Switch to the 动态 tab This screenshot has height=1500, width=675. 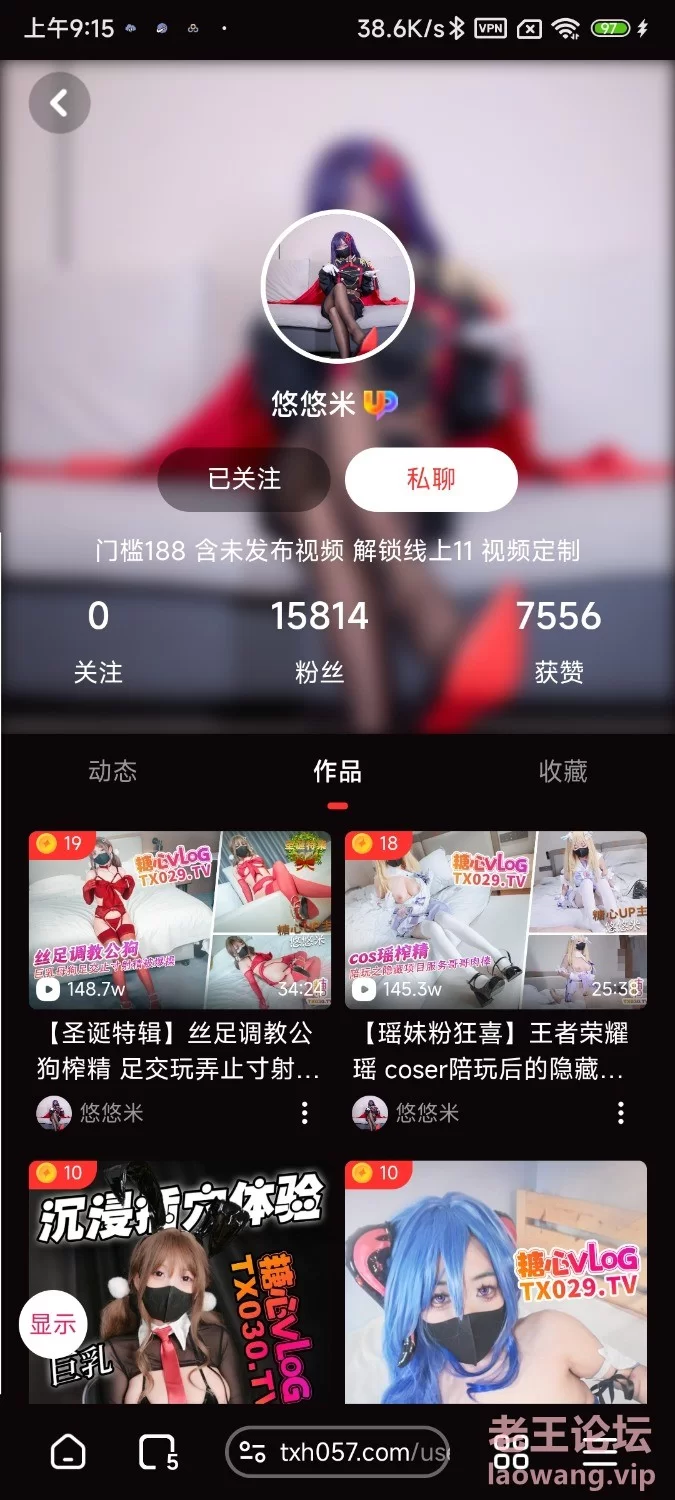pyautogui.click(x=112, y=771)
